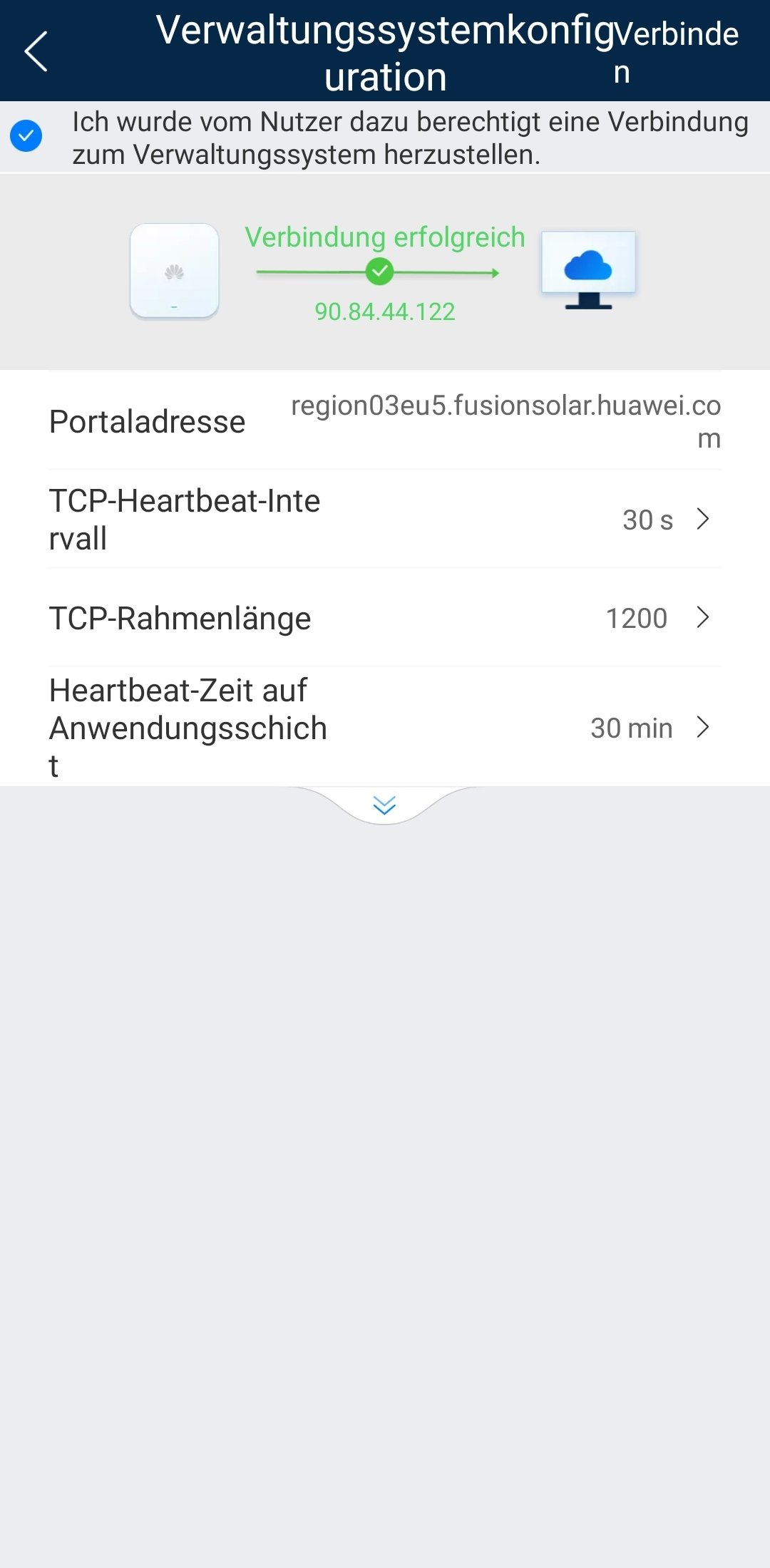Screen dimensions: 770x1568
Task: Open TCP-Heartbeat-Intervall setting
Action: 385,520
